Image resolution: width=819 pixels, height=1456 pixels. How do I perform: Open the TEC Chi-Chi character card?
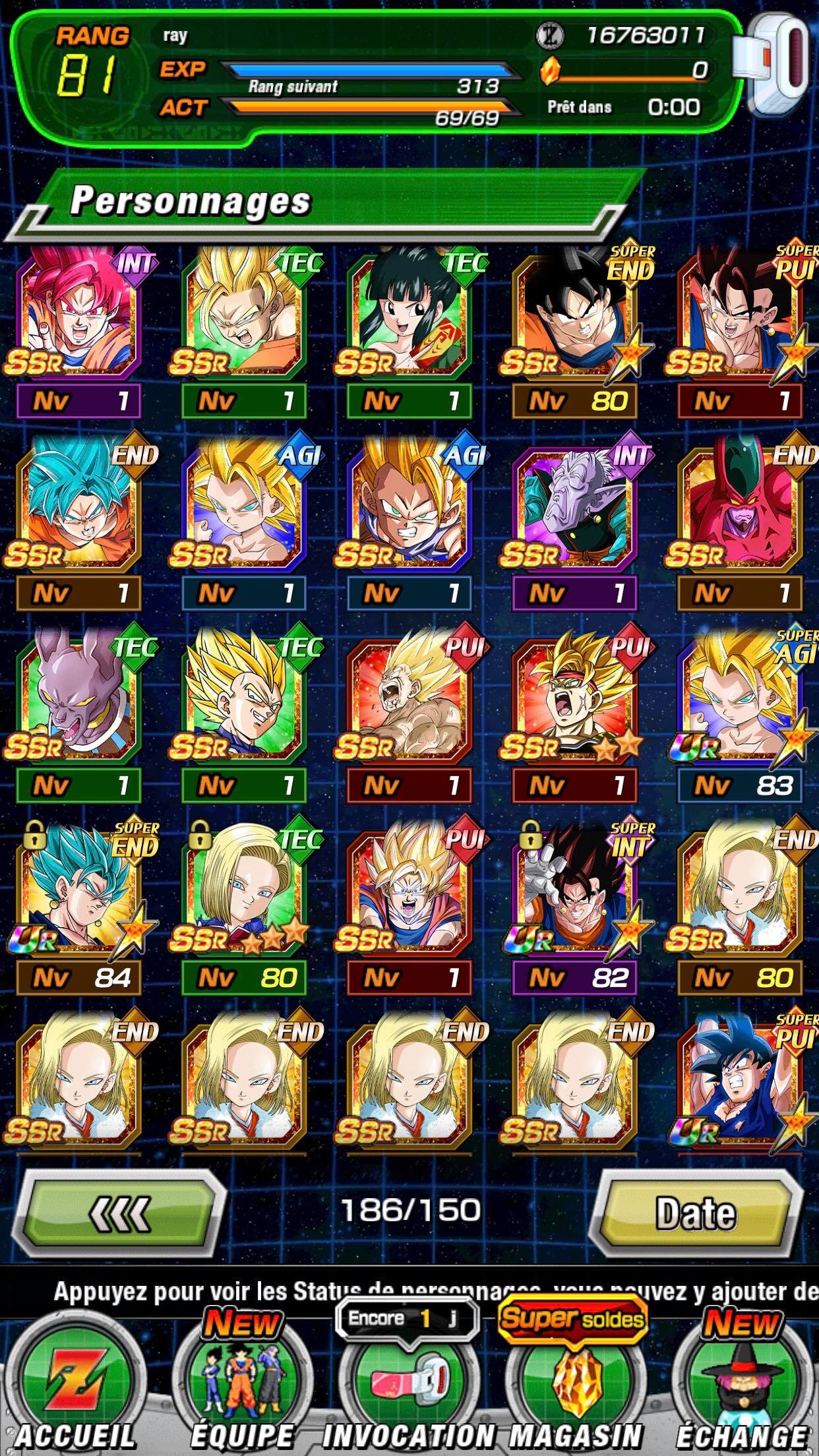tap(409, 333)
